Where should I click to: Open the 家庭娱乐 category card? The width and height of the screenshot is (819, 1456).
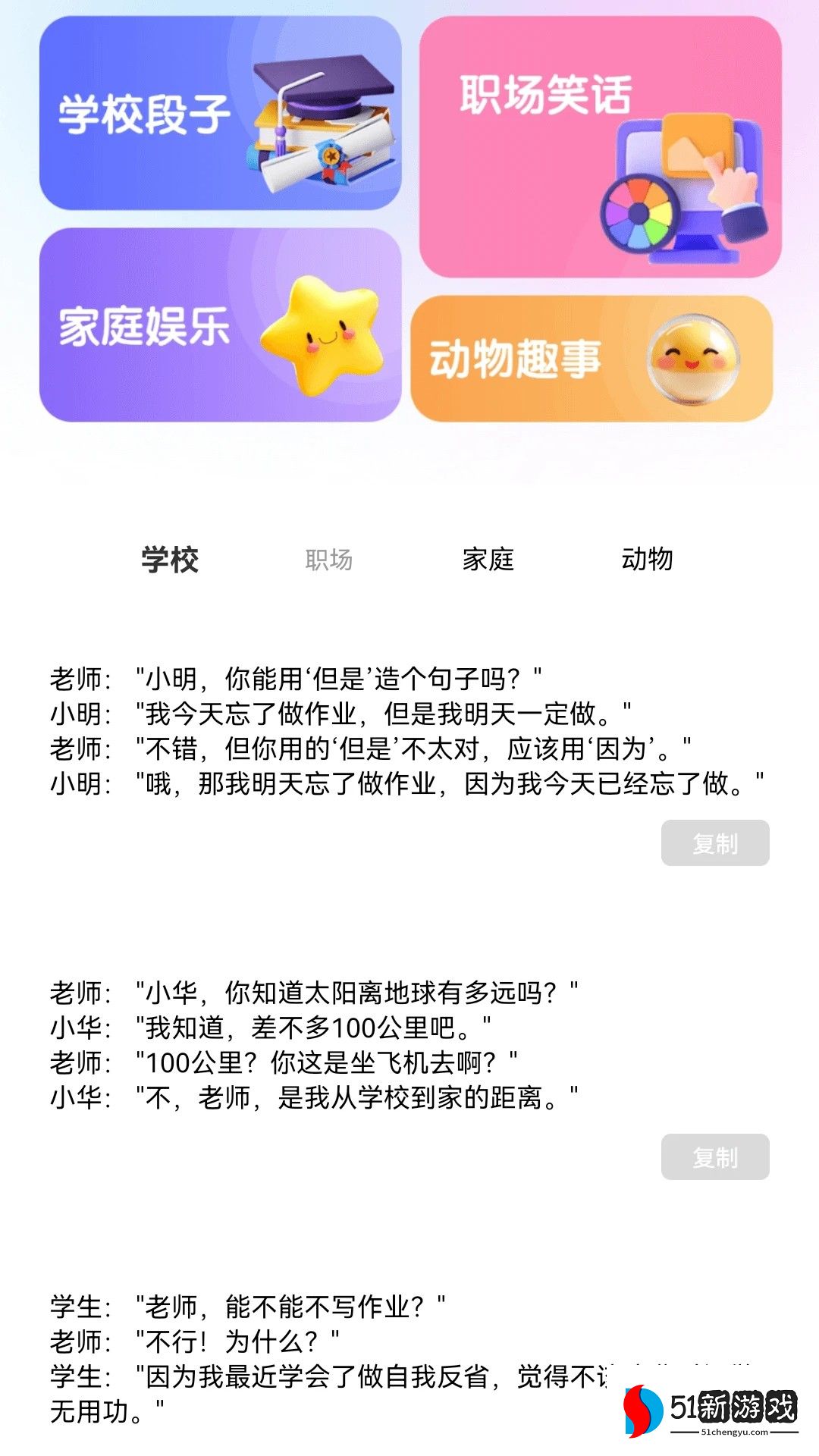tap(220, 325)
